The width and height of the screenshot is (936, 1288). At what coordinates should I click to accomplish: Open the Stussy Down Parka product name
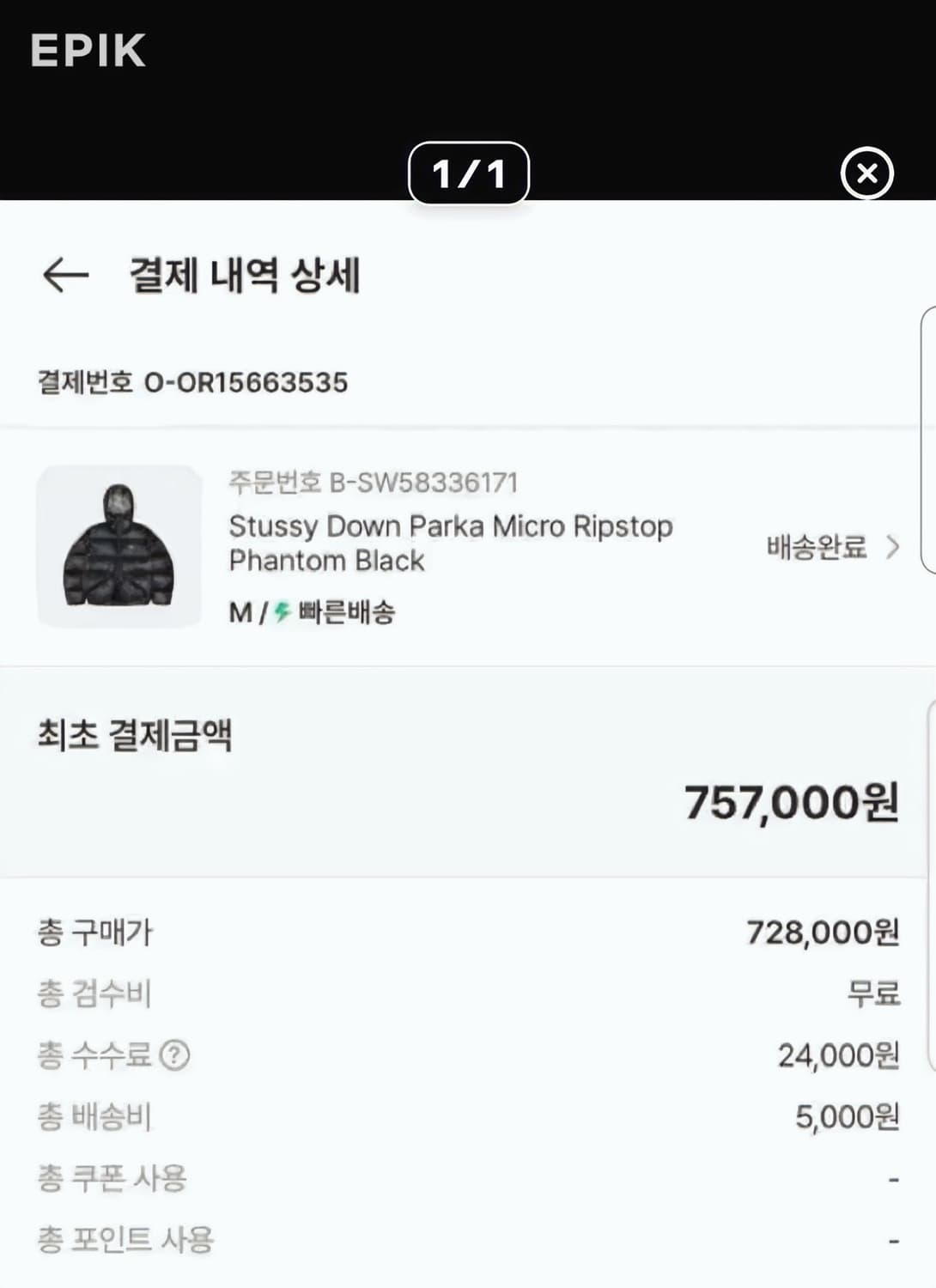point(451,543)
